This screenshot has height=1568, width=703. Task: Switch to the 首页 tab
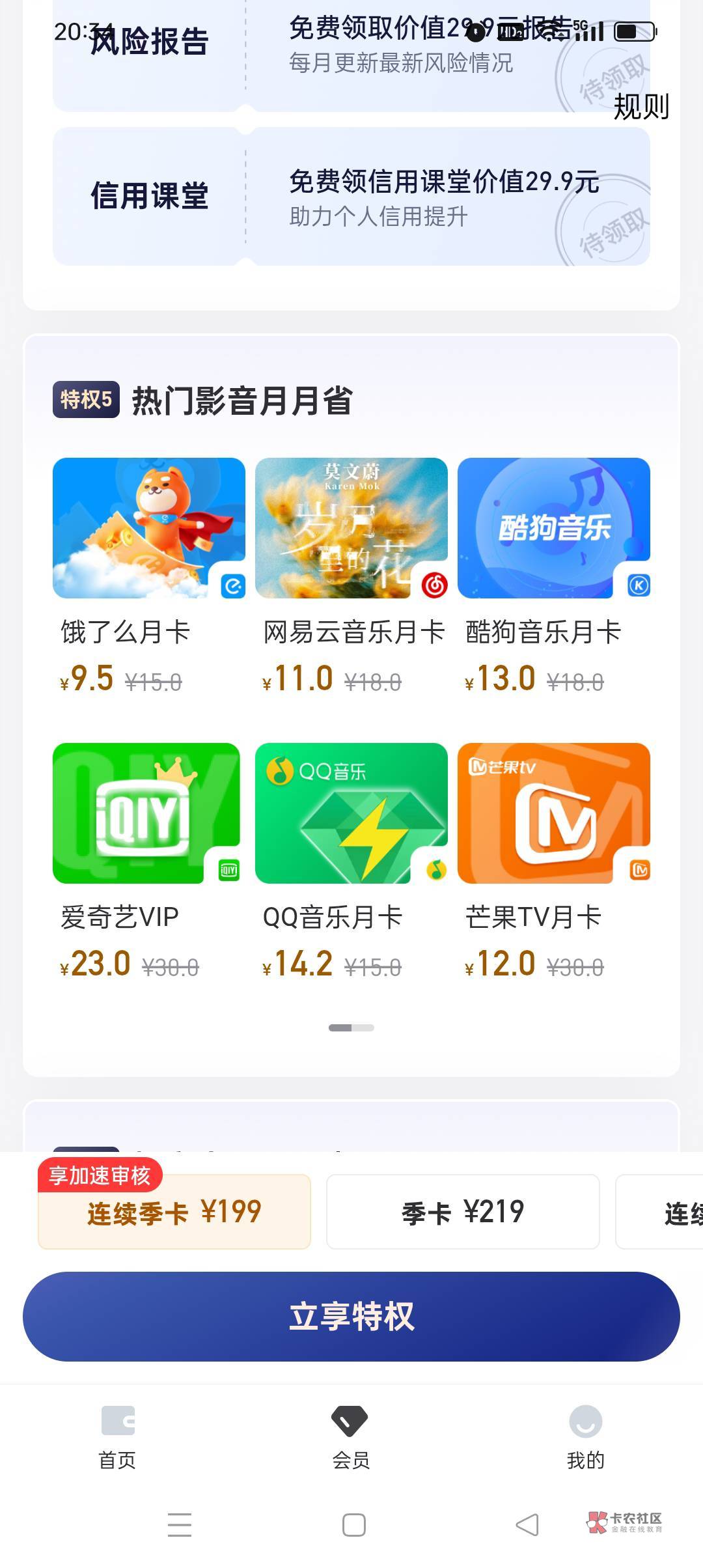[117, 1437]
